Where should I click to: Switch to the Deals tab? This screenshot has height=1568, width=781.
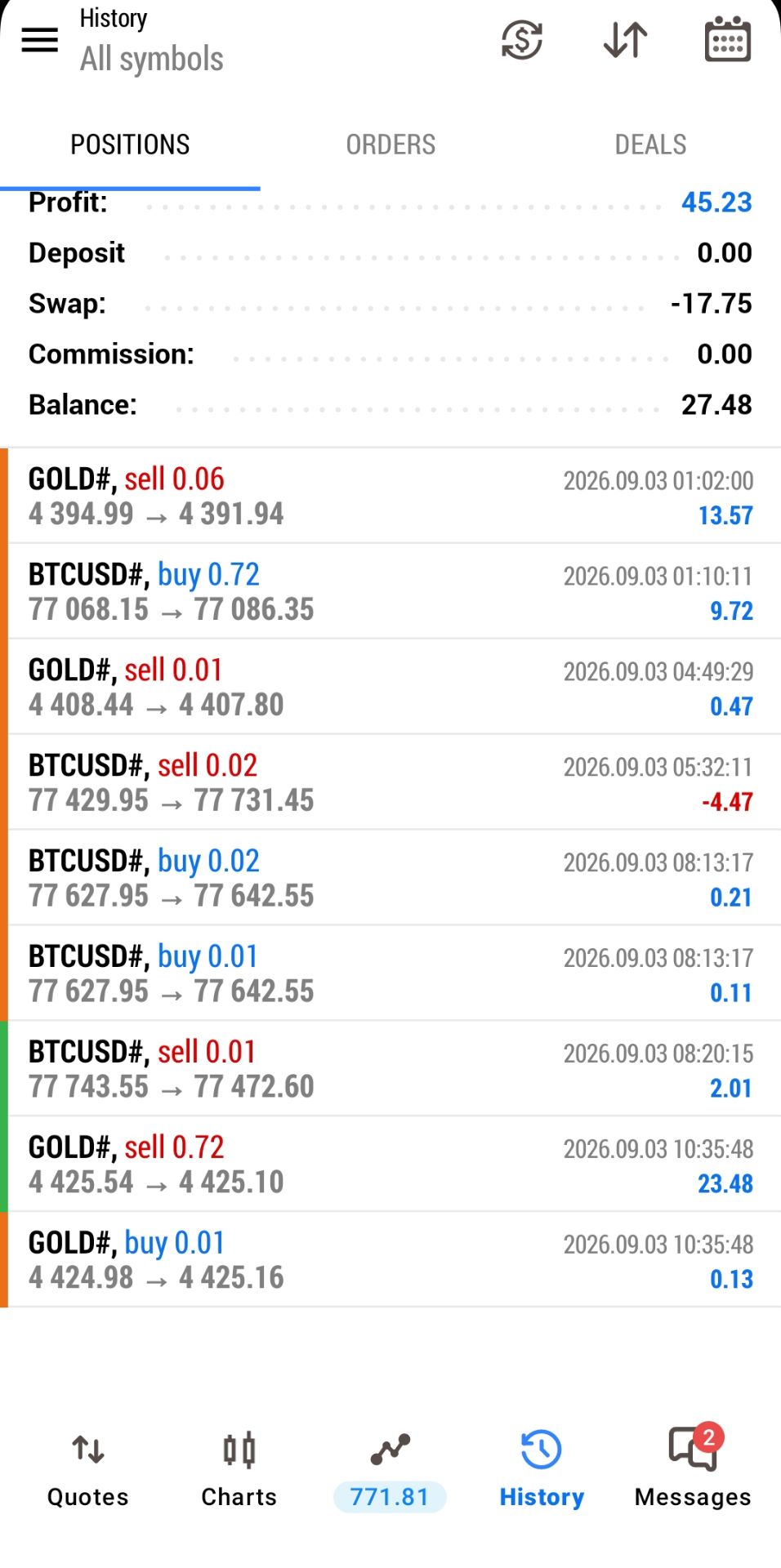click(x=650, y=145)
